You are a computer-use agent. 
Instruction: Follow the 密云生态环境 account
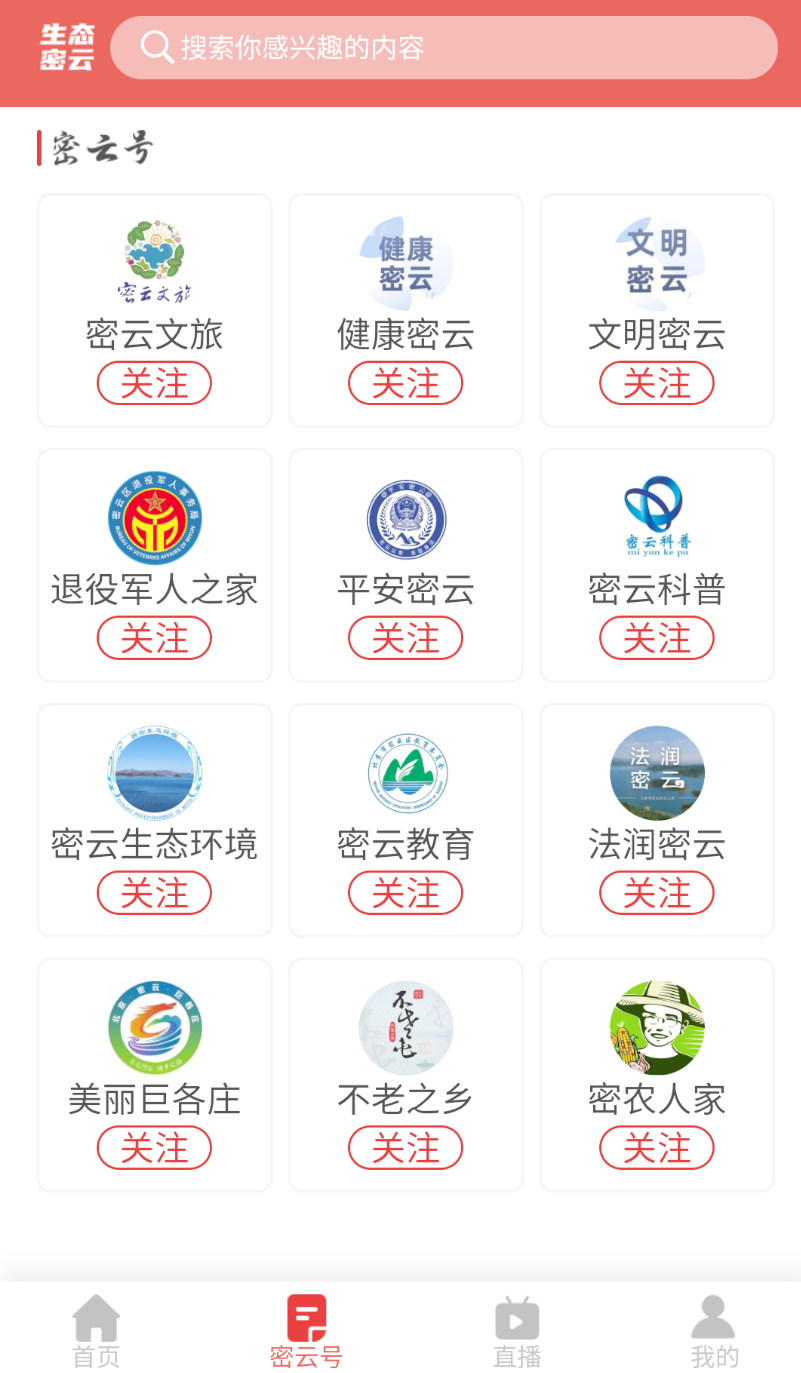pos(154,892)
